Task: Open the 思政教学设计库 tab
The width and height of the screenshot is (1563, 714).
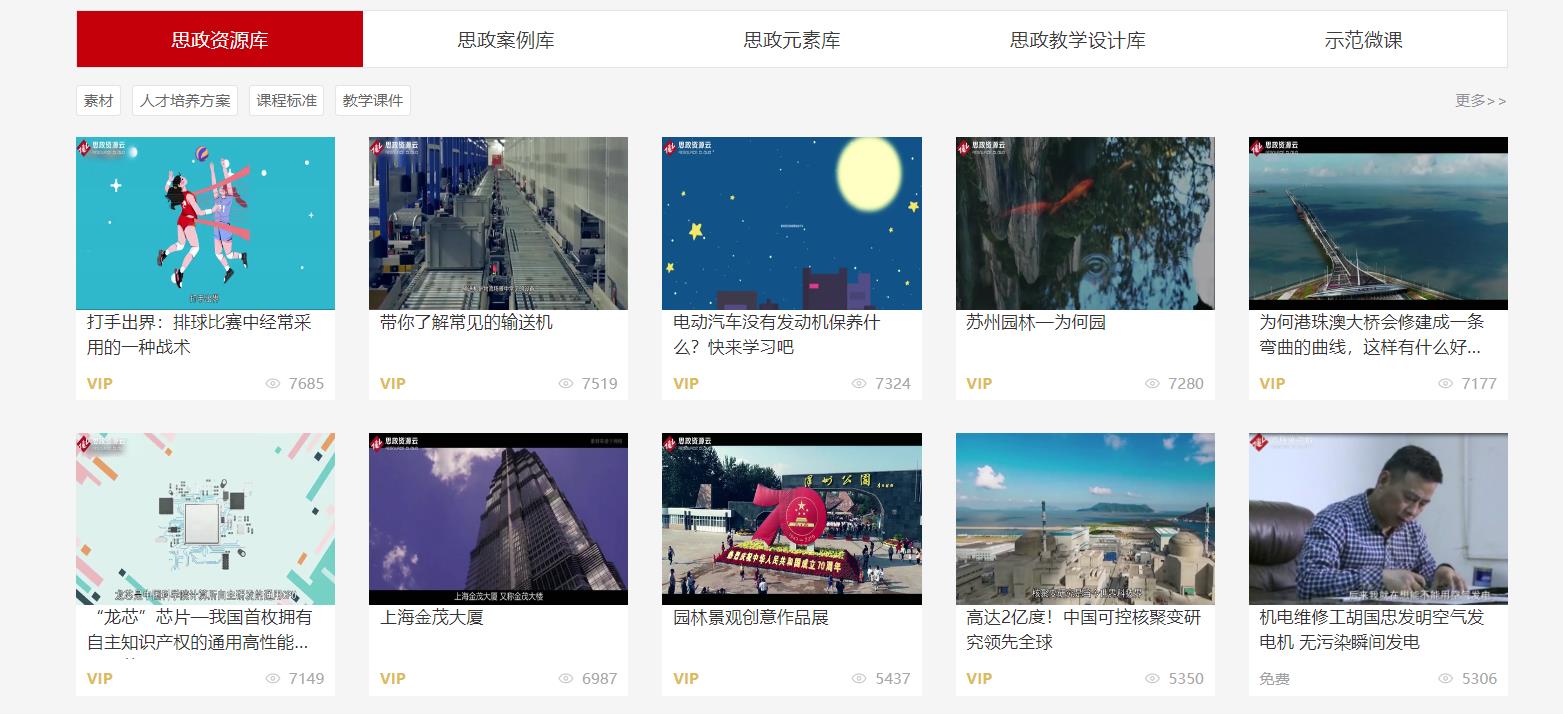Action: pyautogui.click(x=1078, y=40)
